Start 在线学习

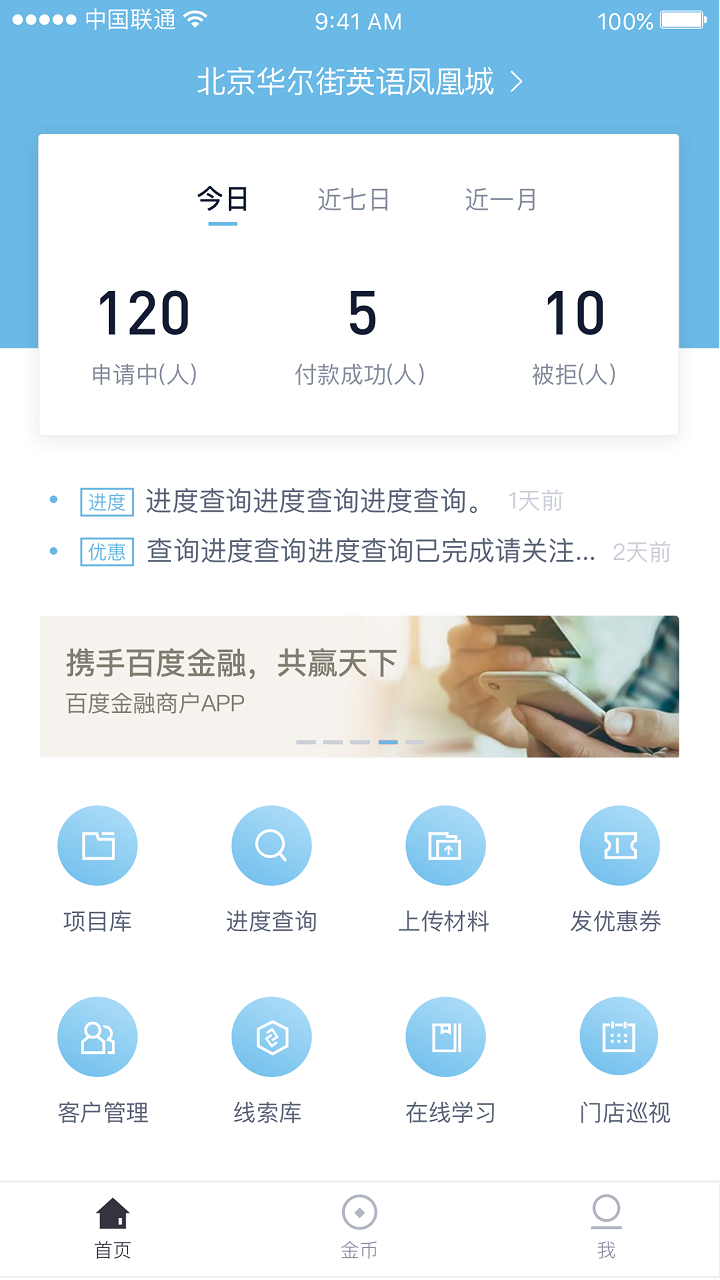pyautogui.click(x=445, y=1037)
